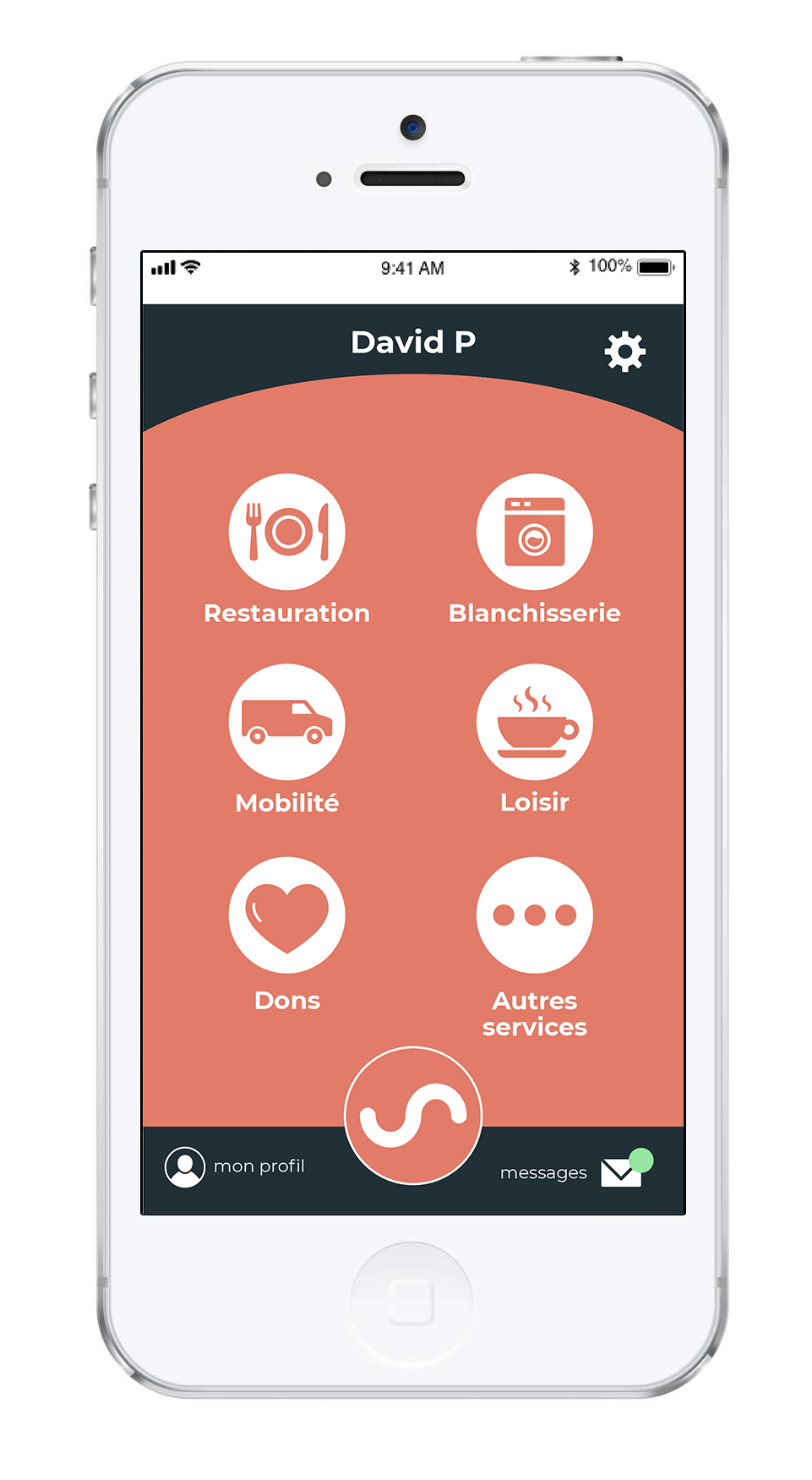
Task: View Autres services
Action: click(534, 915)
